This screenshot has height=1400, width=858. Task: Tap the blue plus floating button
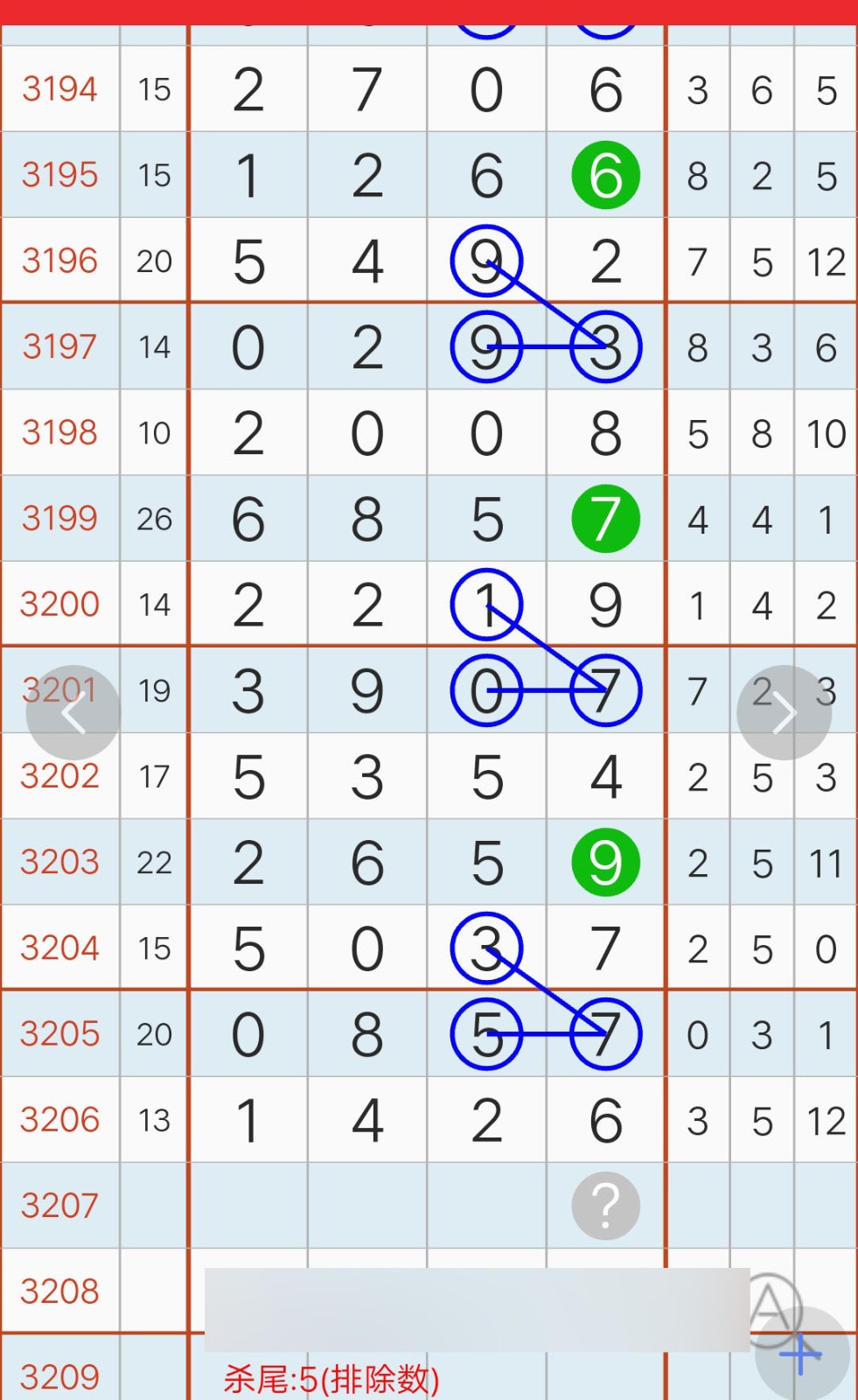click(x=802, y=1354)
